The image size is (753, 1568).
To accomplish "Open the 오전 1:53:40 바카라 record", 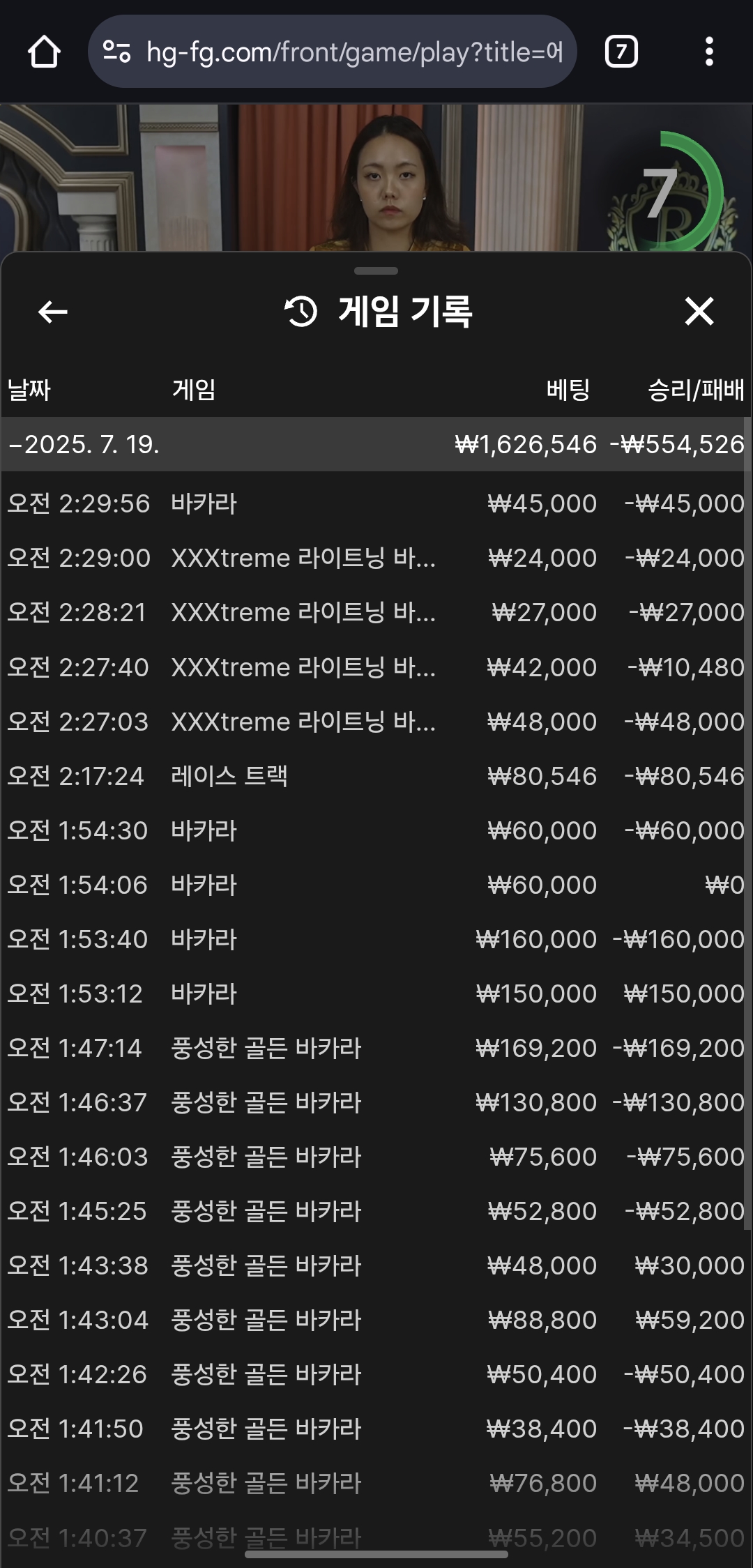I will [376, 939].
